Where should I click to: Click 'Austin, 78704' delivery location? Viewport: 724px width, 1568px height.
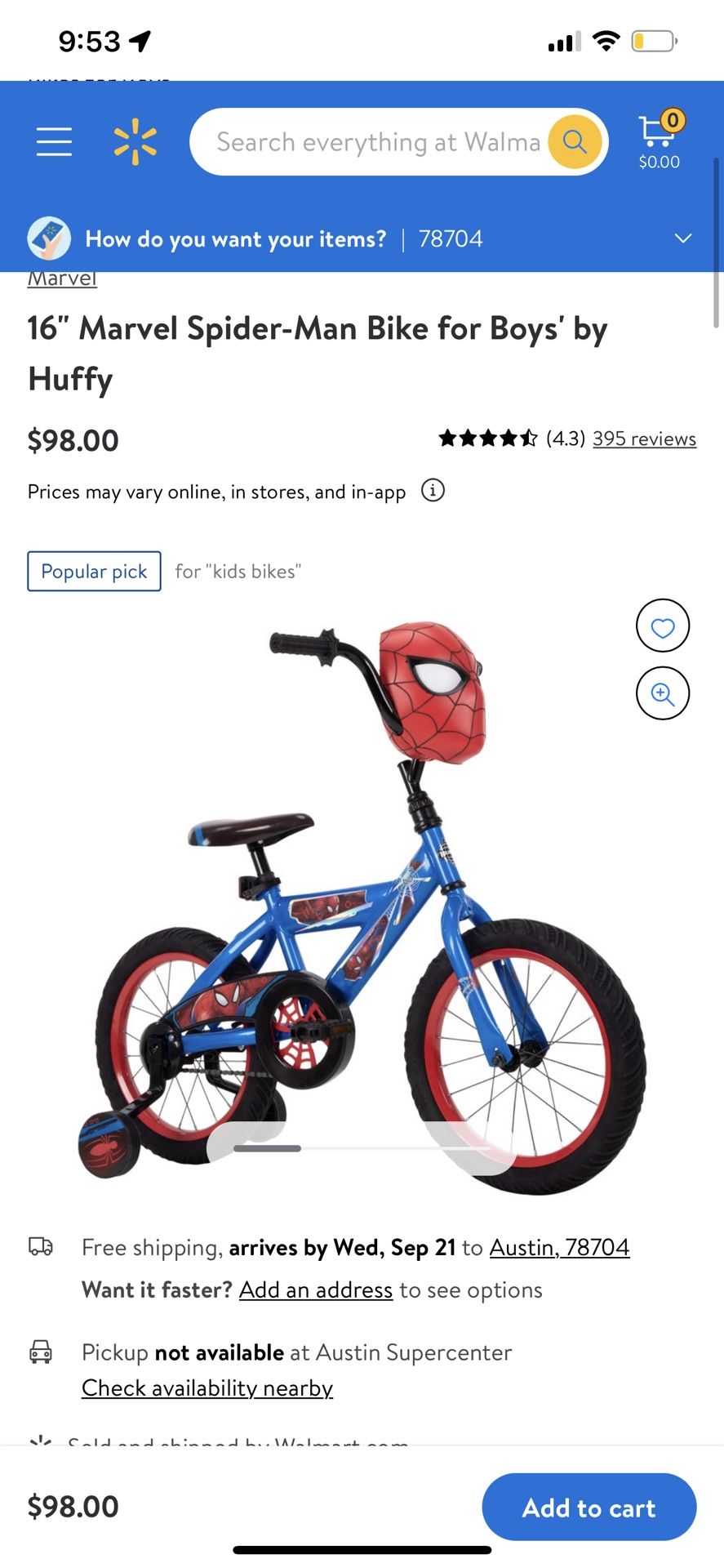coord(559,1247)
